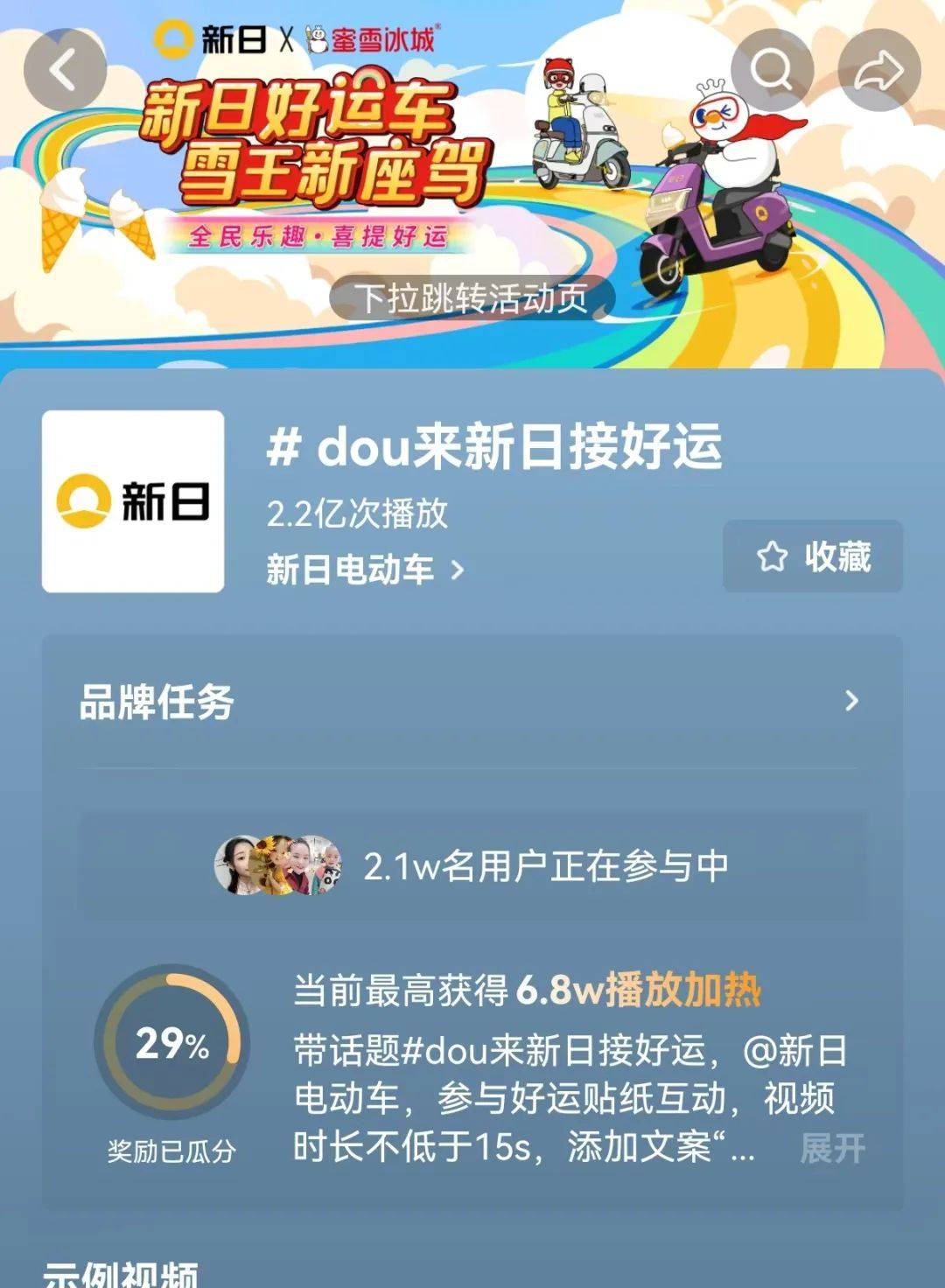
Task: Open the search icon
Action: pos(772,70)
